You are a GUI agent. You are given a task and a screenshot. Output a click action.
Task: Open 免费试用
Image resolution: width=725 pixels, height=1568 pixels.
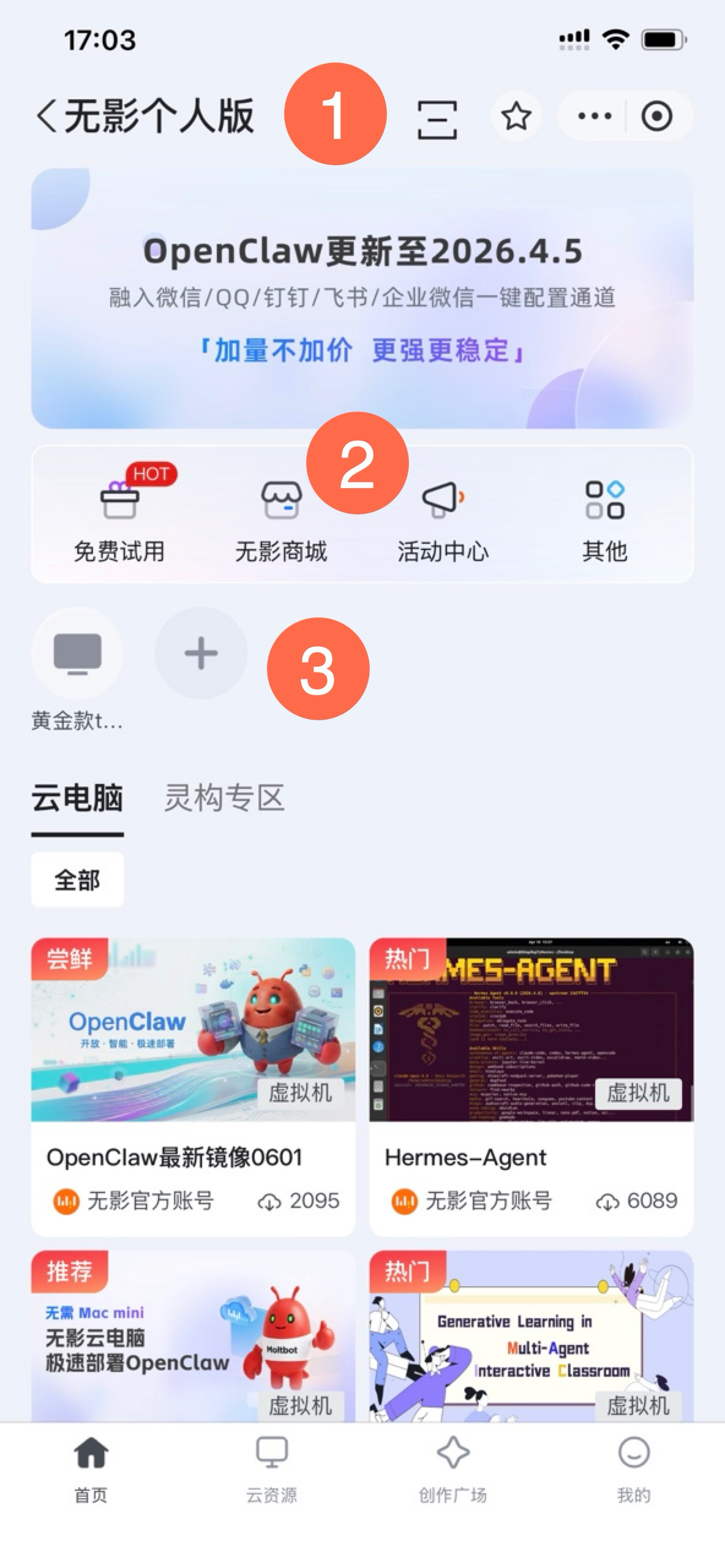point(119,515)
